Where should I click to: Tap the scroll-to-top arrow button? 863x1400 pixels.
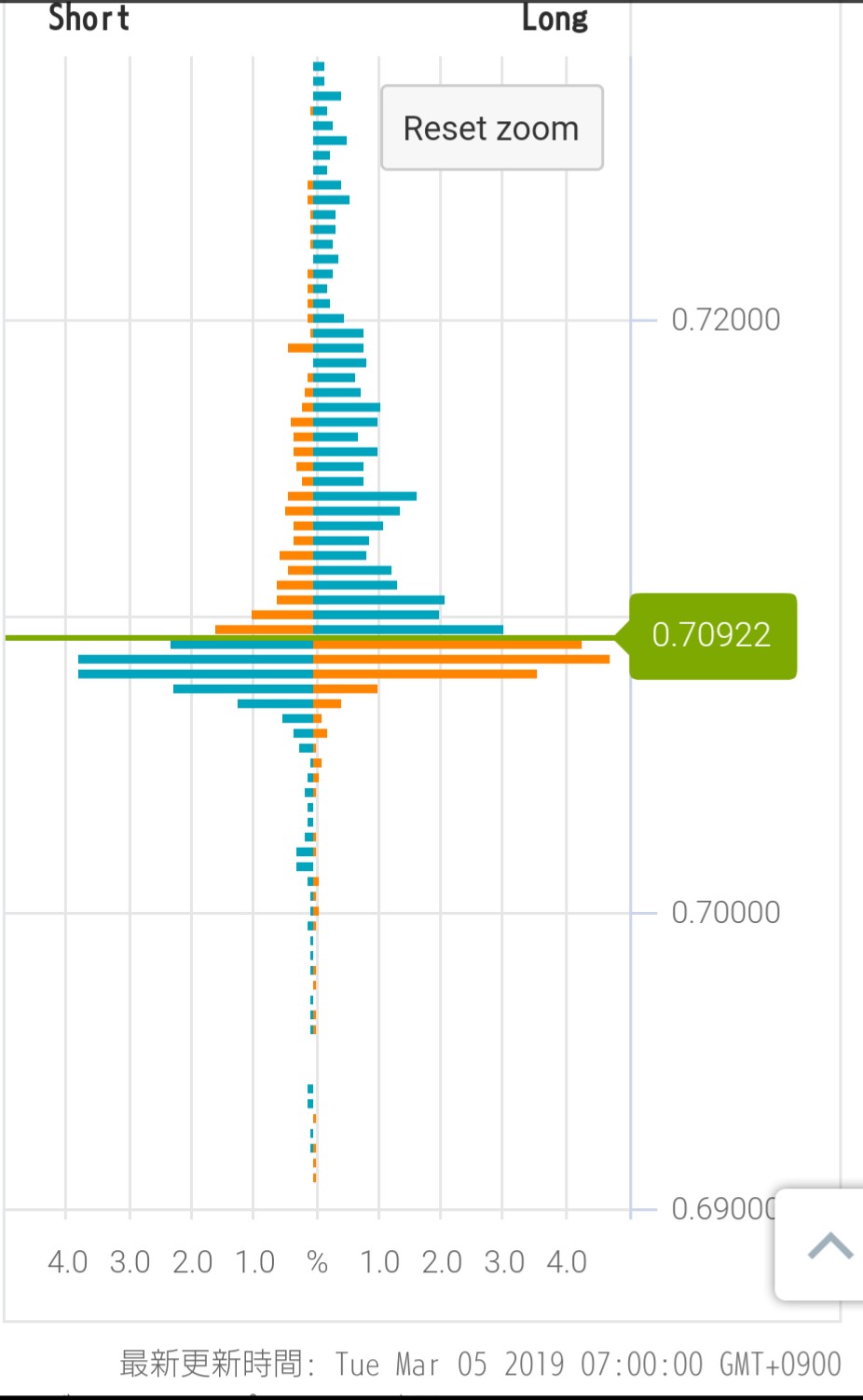(x=820, y=1244)
